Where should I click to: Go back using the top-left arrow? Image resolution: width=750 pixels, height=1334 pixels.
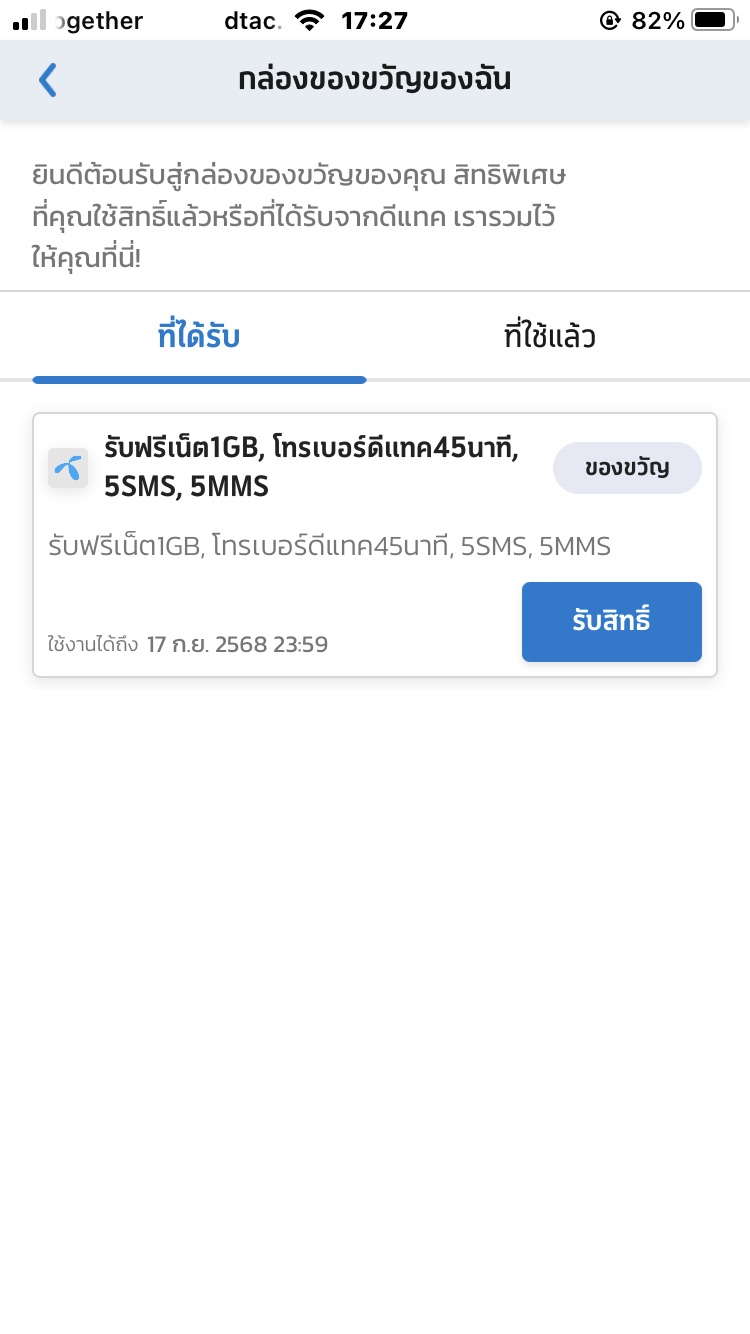point(47,80)
